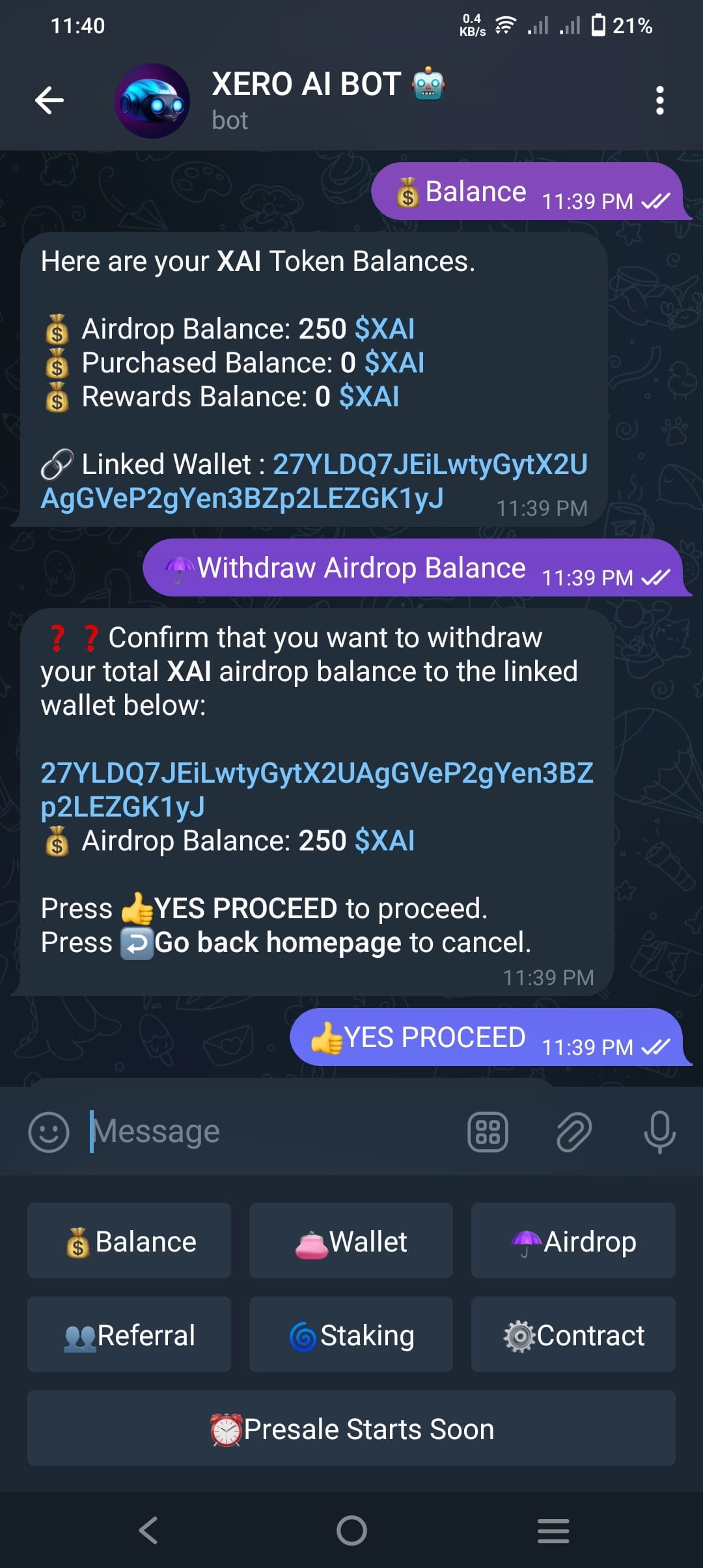The width and height of the screenshot is (703, 1568).
Task: Tap the back arrow to leave chat
Action: [49, 100]
